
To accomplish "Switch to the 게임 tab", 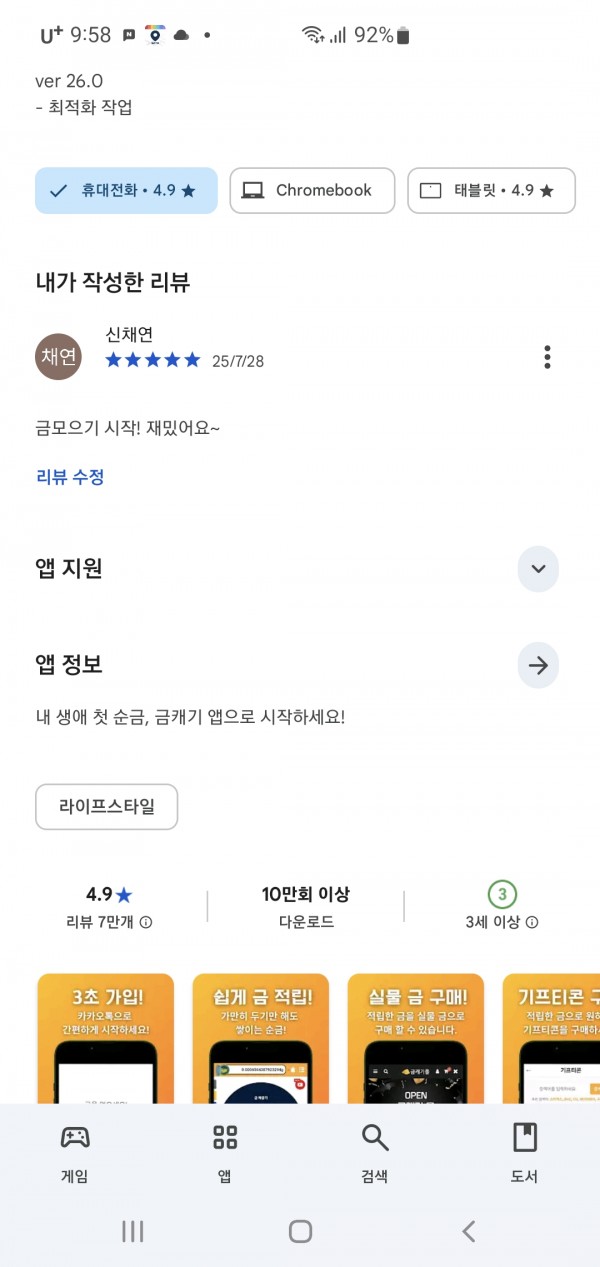I will (x=75, y=1153).
